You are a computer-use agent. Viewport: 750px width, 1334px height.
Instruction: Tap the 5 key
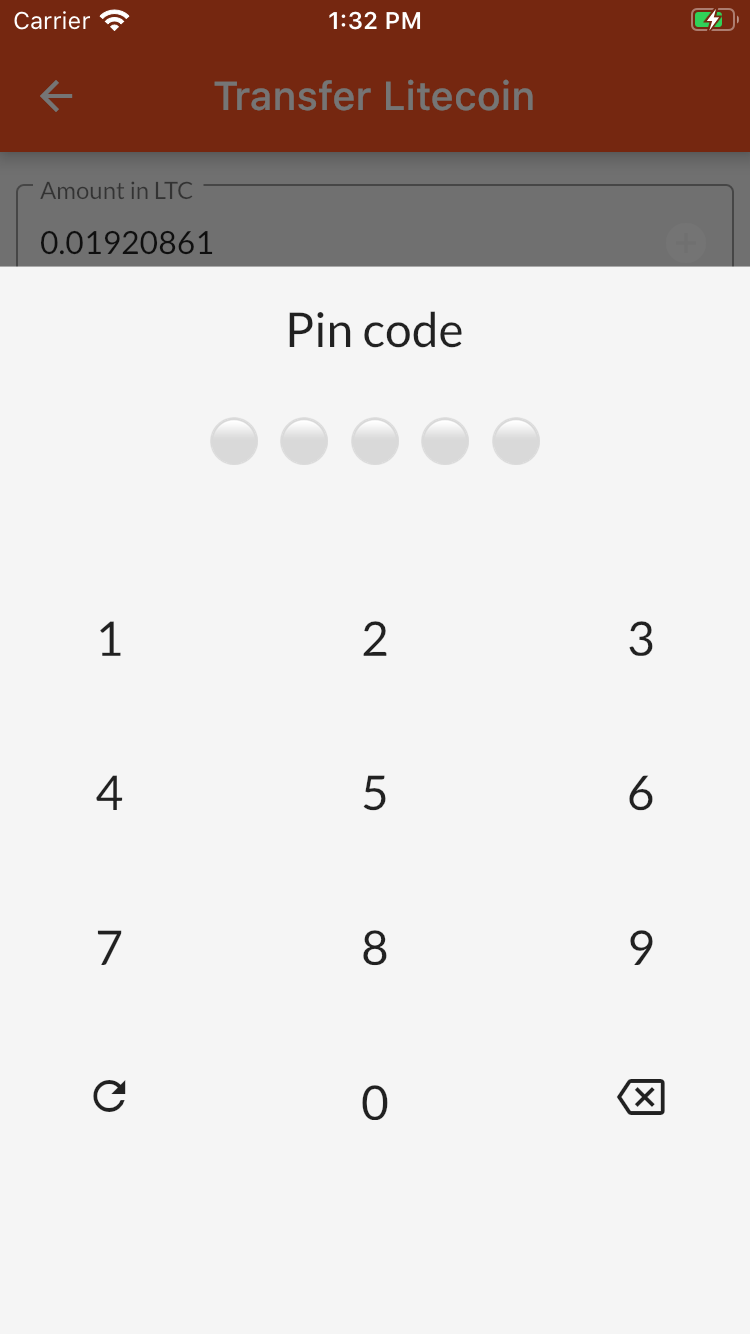tap(375, 793)
